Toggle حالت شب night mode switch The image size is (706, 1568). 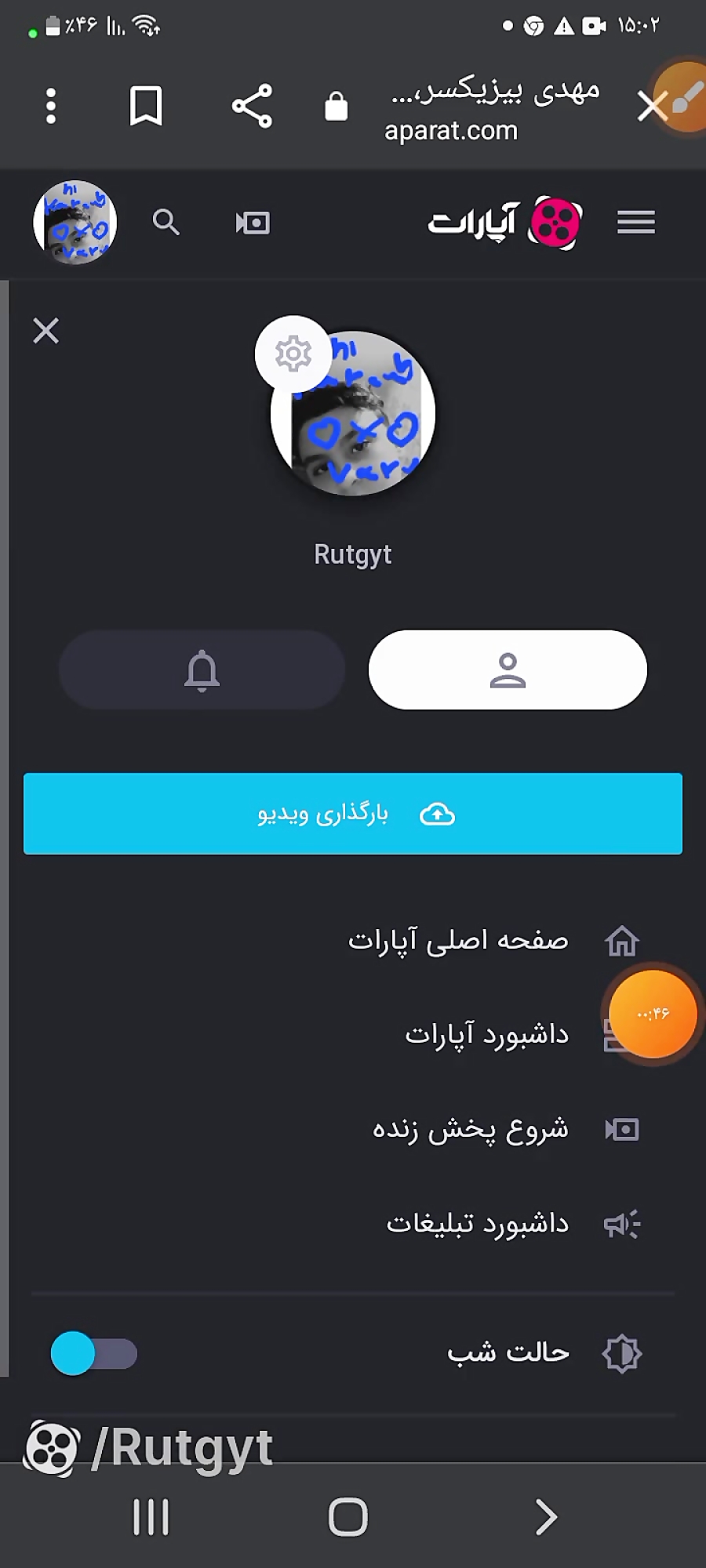coord(94,1353)
